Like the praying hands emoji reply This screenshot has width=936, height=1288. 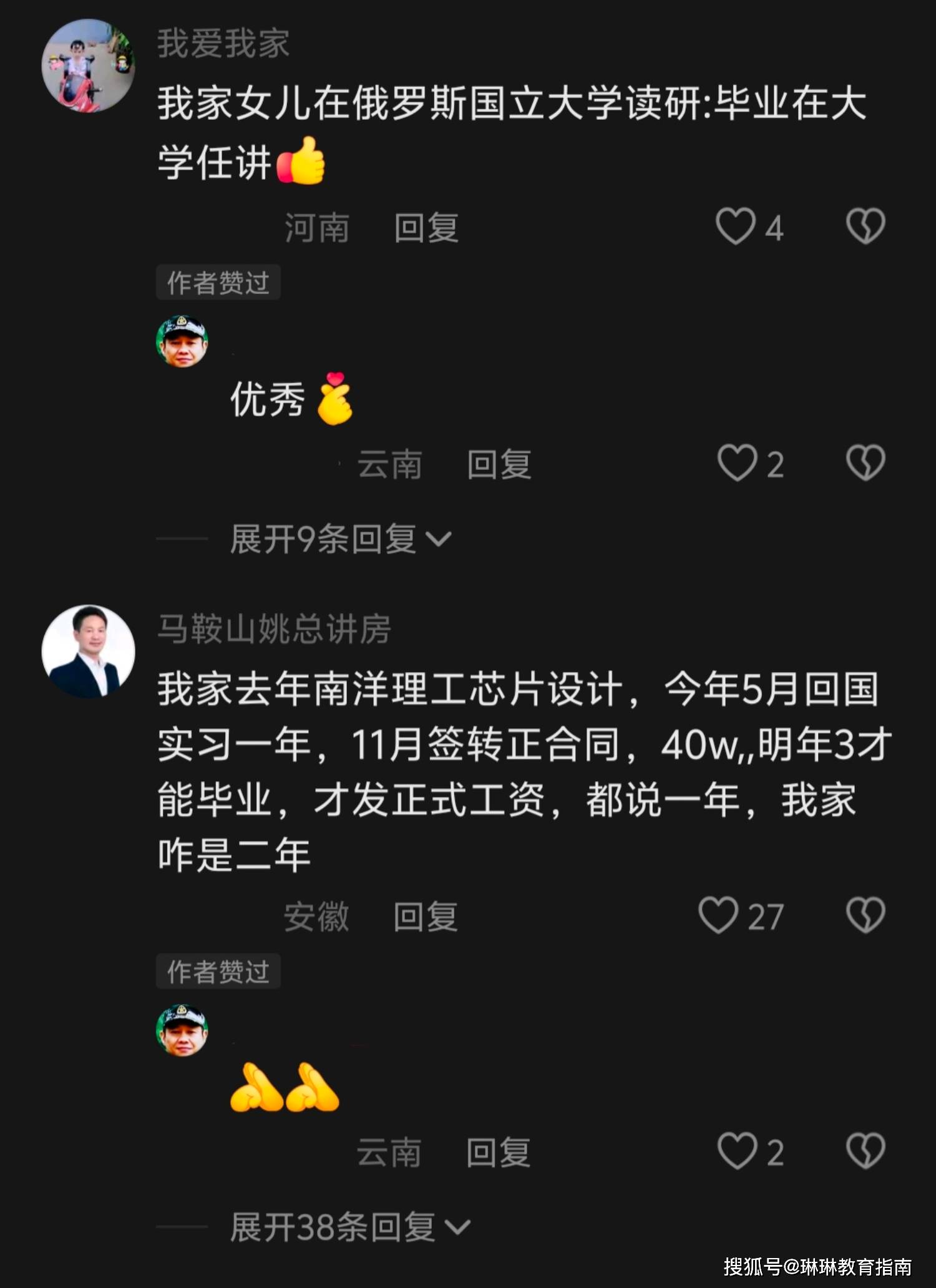click(737, 1151)
